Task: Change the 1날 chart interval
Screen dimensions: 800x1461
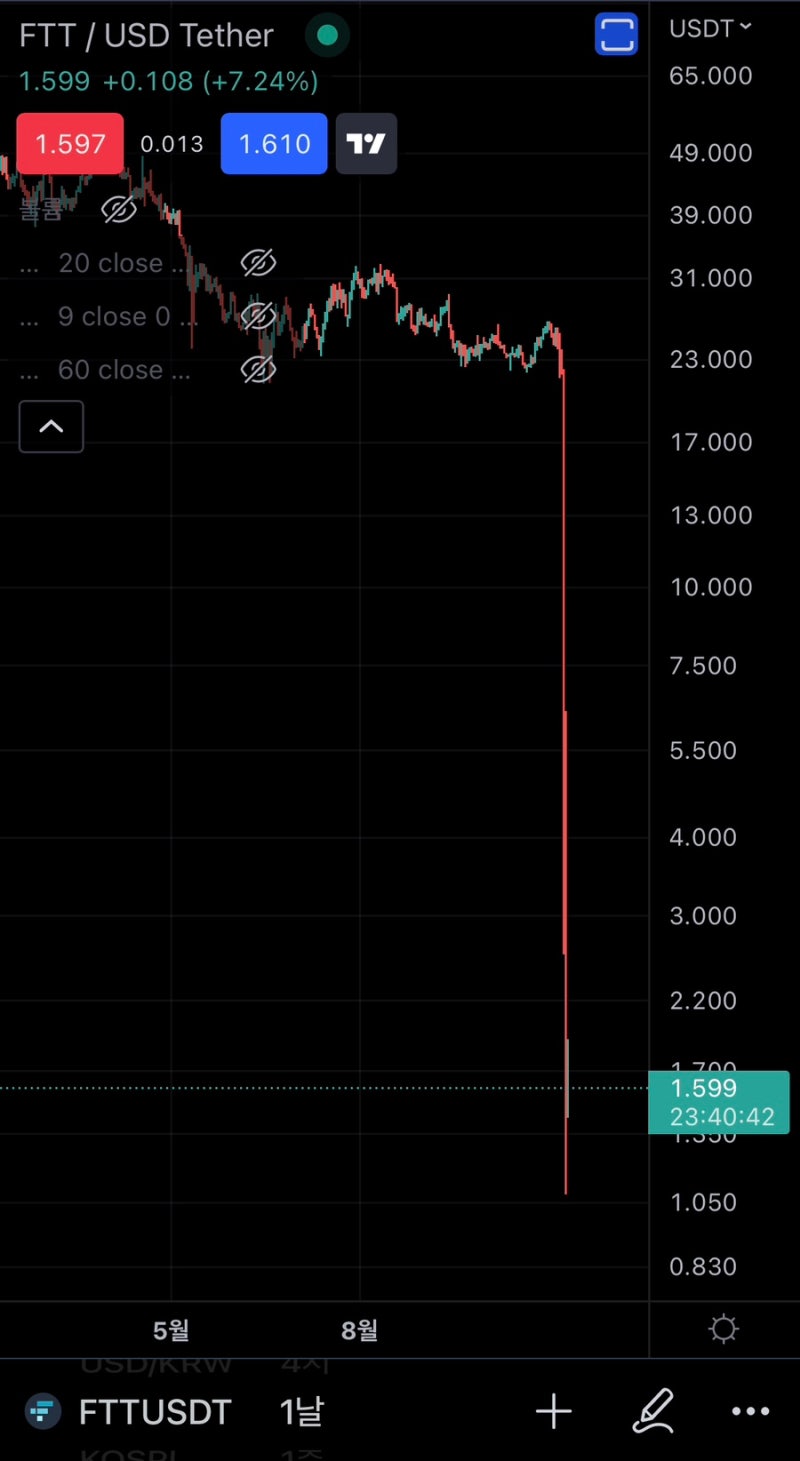Action: [x=301, y=1412]
